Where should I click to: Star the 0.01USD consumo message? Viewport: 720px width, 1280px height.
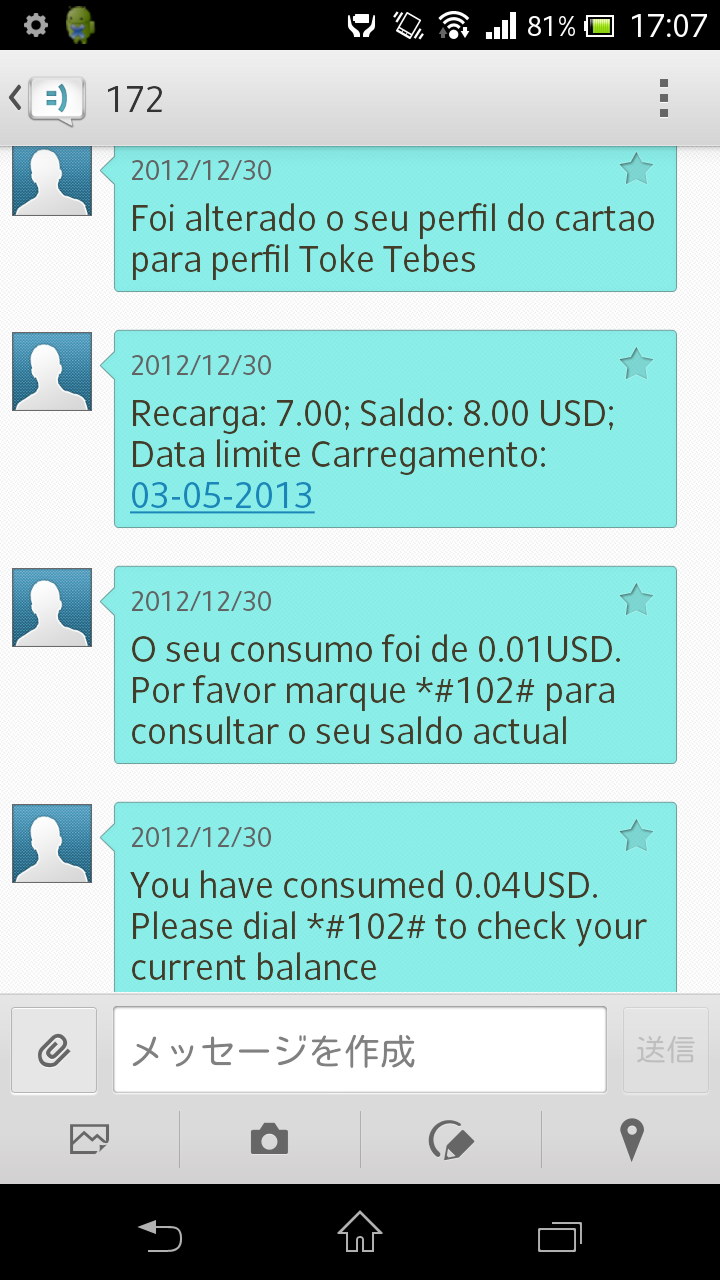[x=636, y=600]
